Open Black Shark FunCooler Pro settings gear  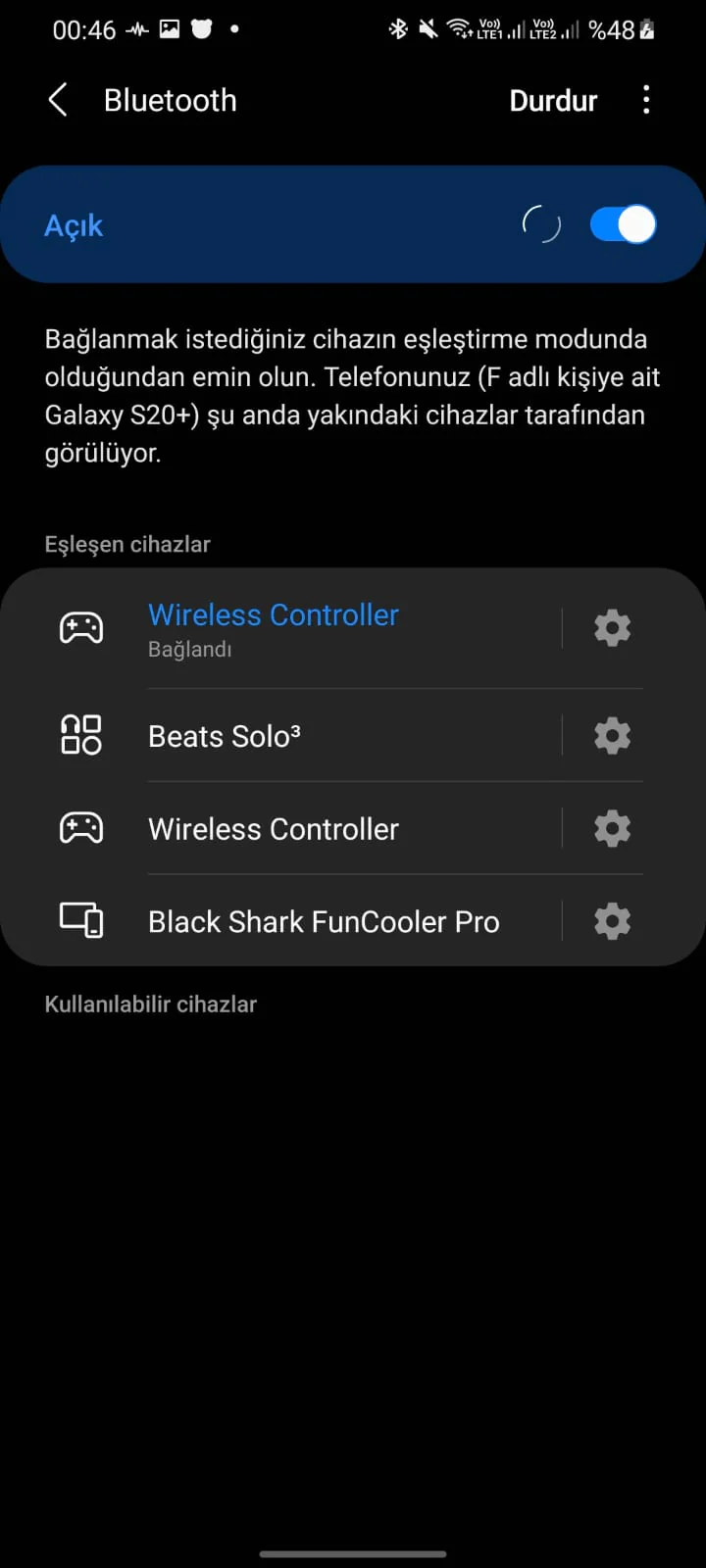pyautogui.click(x=612, y=922)
